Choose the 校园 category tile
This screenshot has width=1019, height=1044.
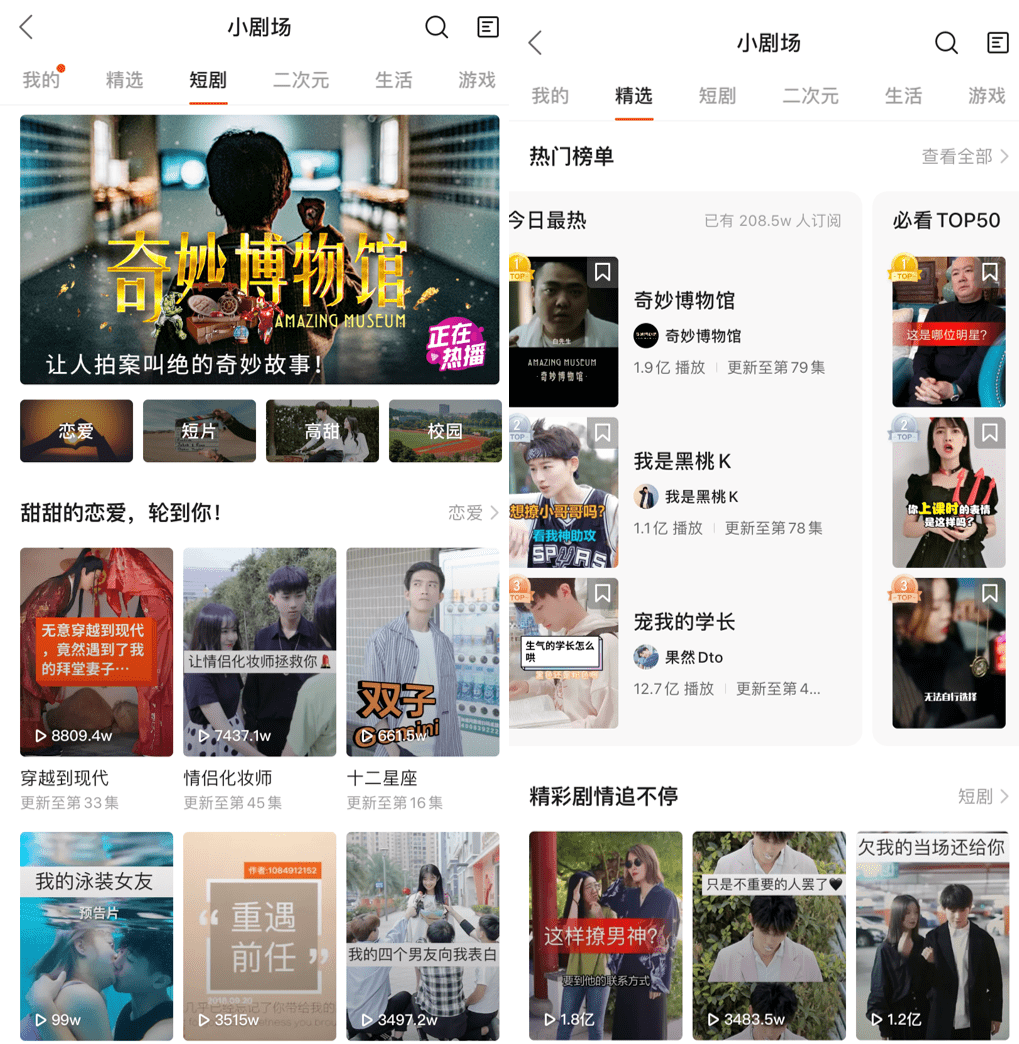[x=445, y=431]
